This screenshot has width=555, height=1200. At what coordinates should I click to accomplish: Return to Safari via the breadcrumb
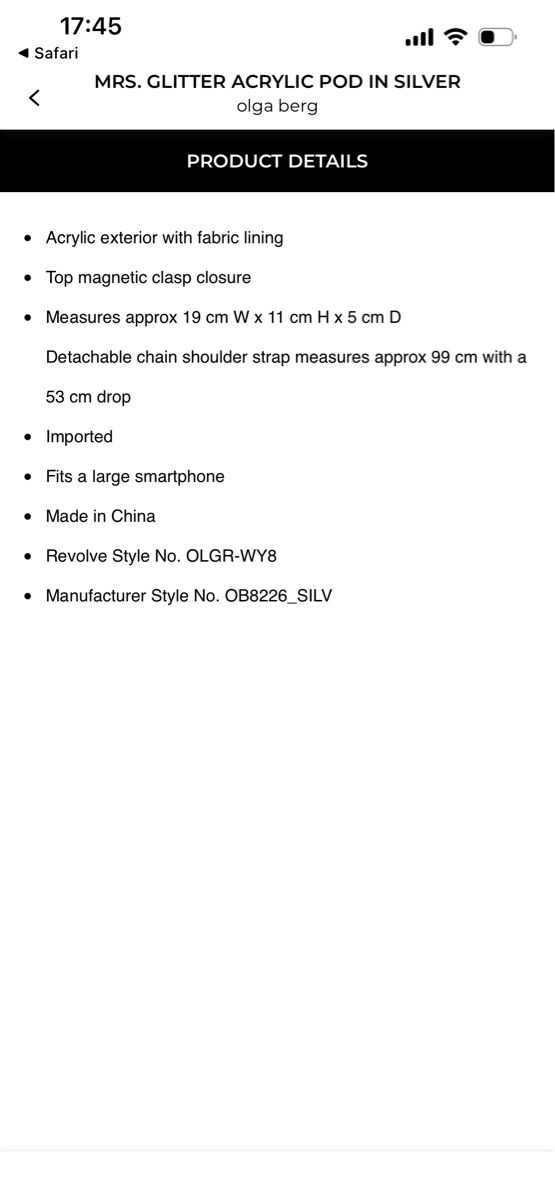(48, 53)
